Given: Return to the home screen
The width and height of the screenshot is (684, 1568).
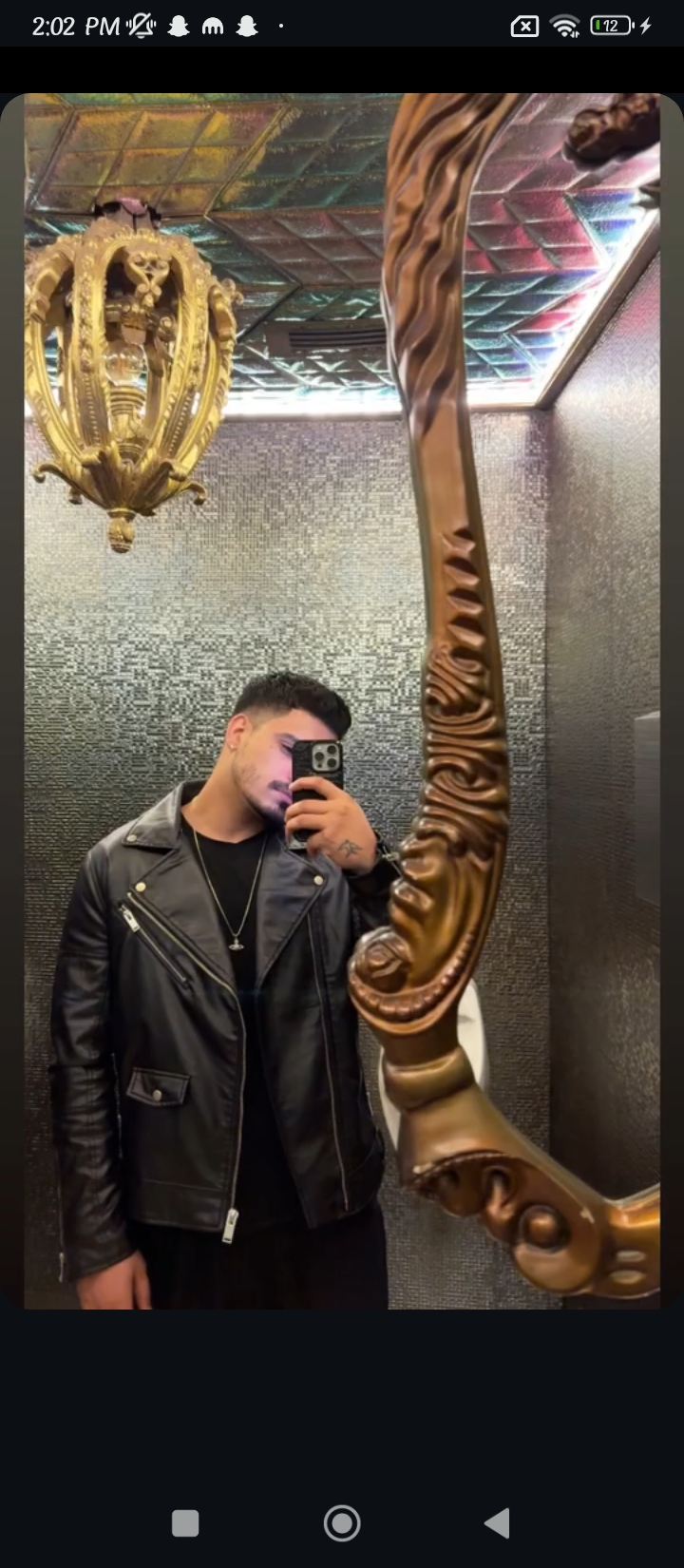Looking at the screenshot, I should [x=342, y=1523].
